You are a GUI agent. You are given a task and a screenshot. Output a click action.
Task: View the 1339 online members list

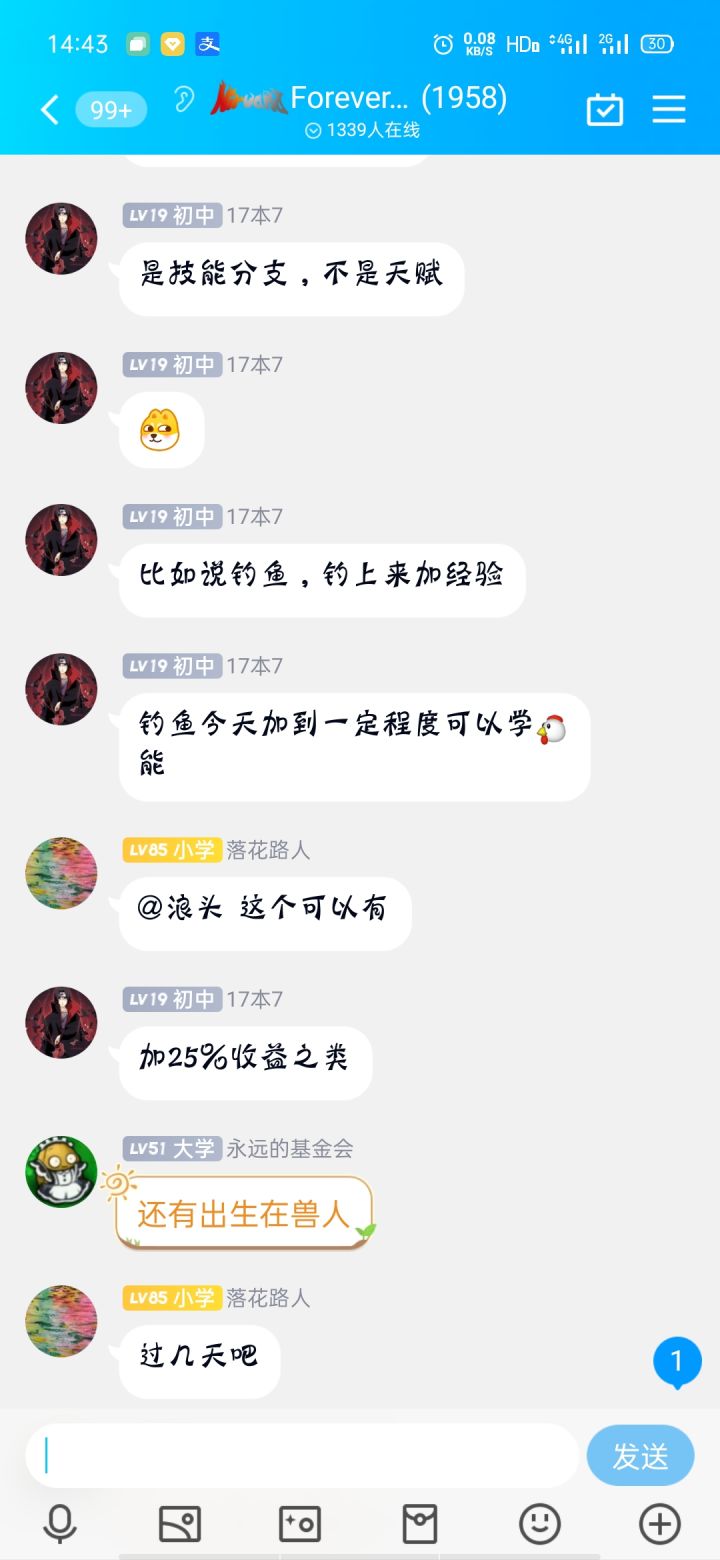point(362,131)
